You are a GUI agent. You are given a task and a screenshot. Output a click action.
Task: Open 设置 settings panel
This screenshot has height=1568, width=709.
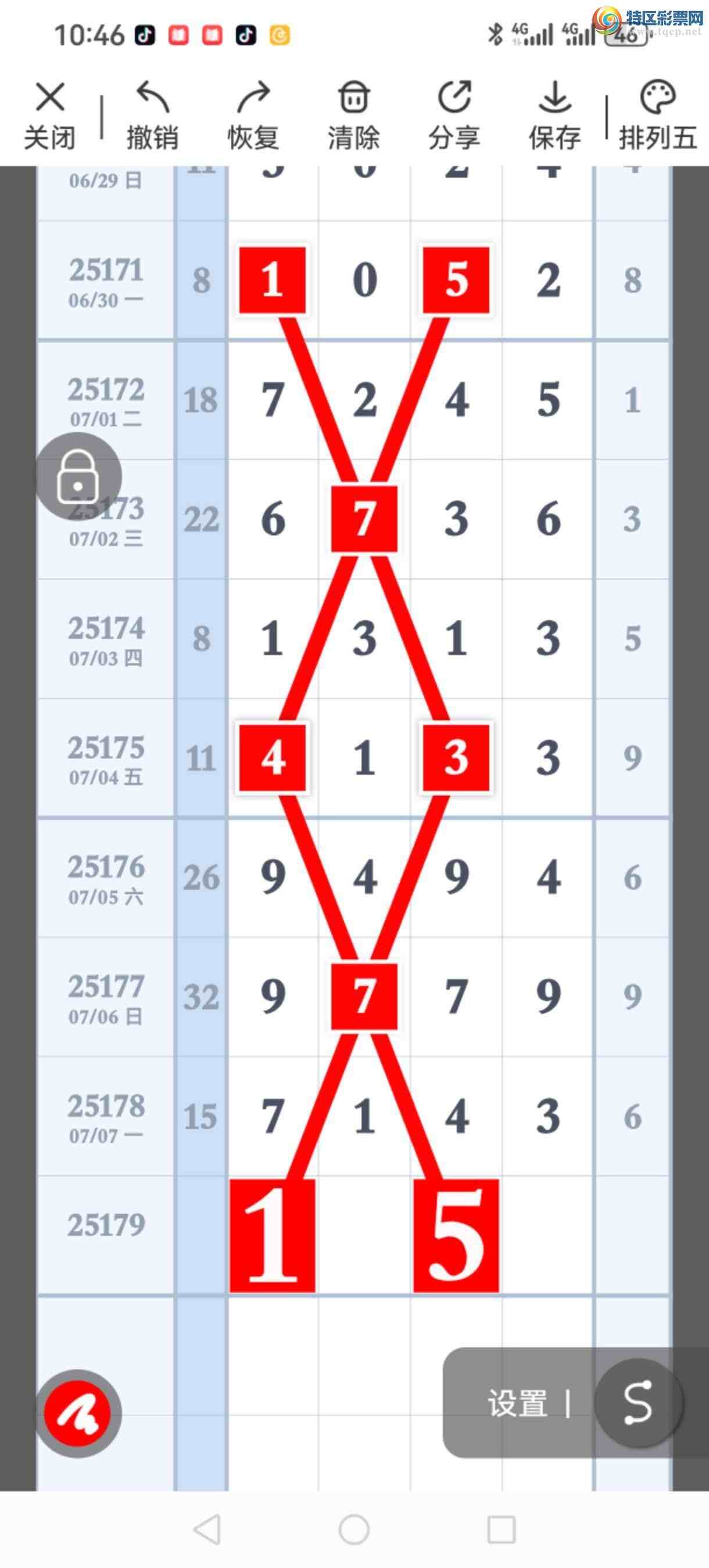[518, 1403]
